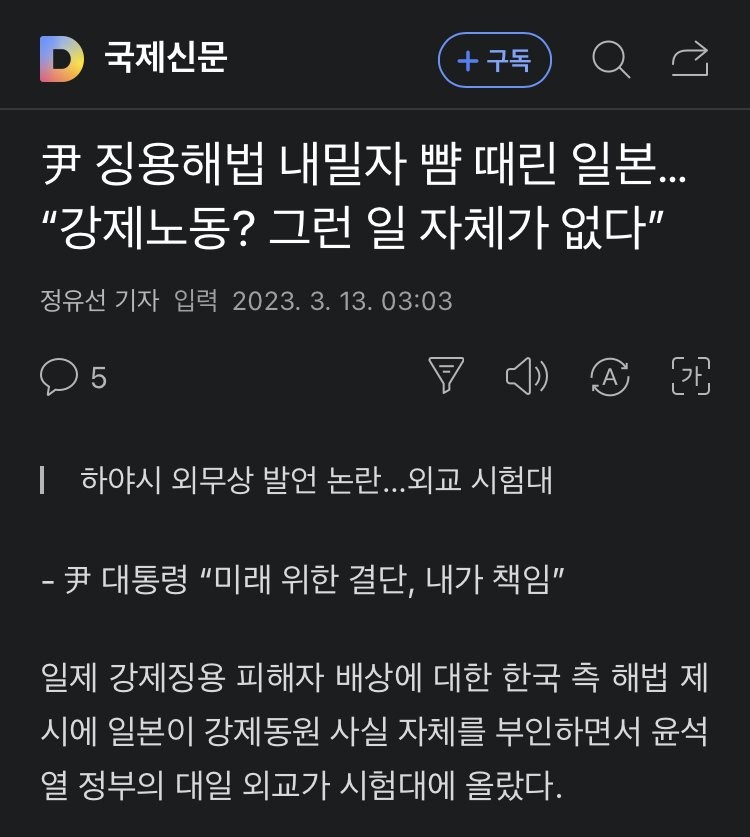Translate the article
The image size is (750, 837).
pyautogui.click(x=610, y=376)
